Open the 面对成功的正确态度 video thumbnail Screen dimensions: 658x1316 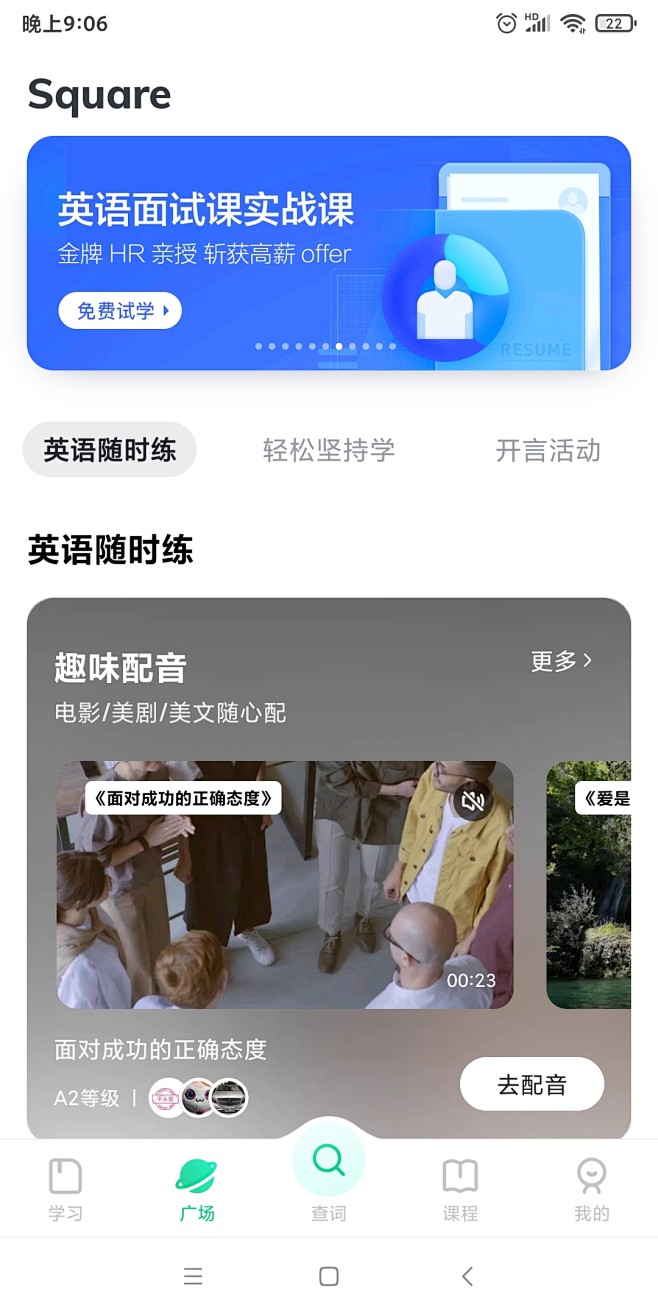click(x=284, y=900)
